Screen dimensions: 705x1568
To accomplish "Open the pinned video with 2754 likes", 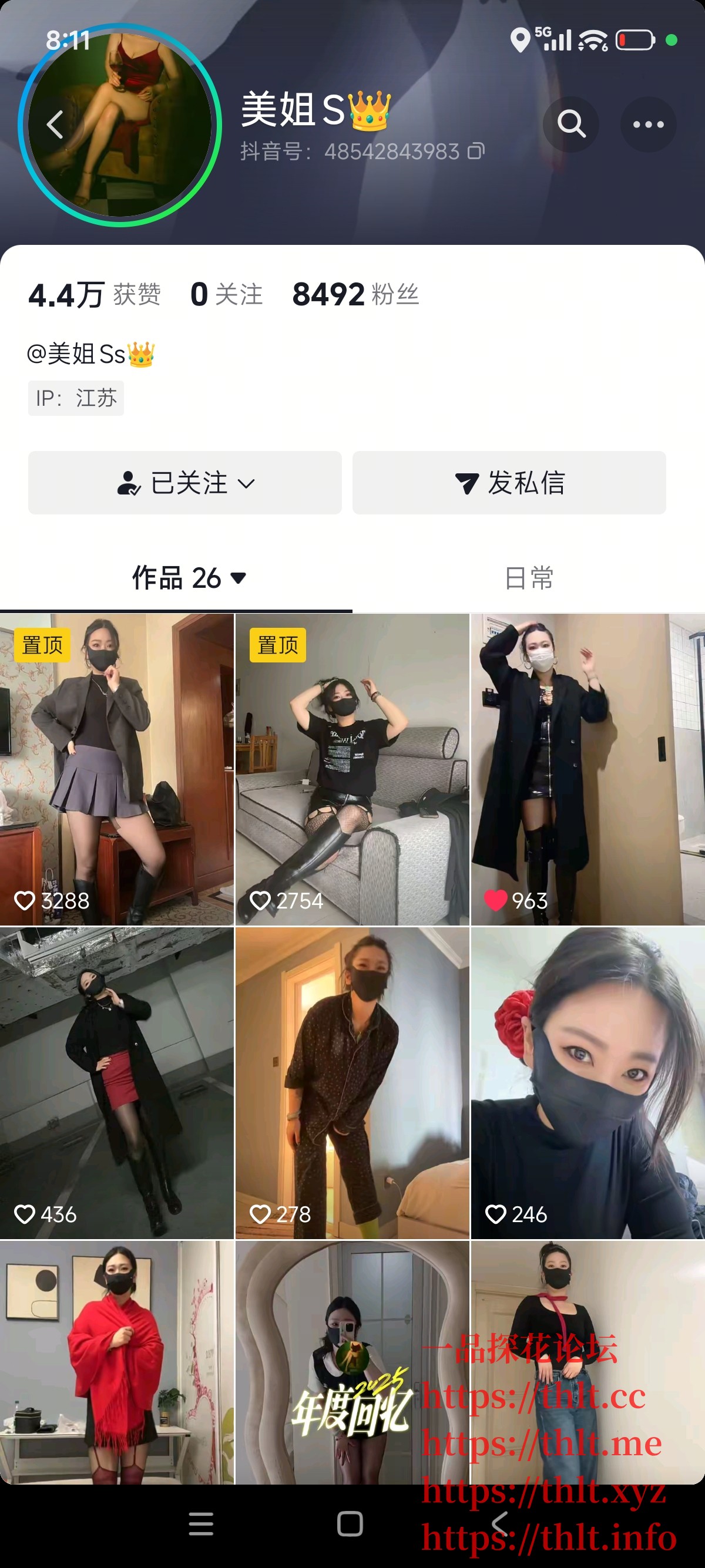I will coord(352,769).
